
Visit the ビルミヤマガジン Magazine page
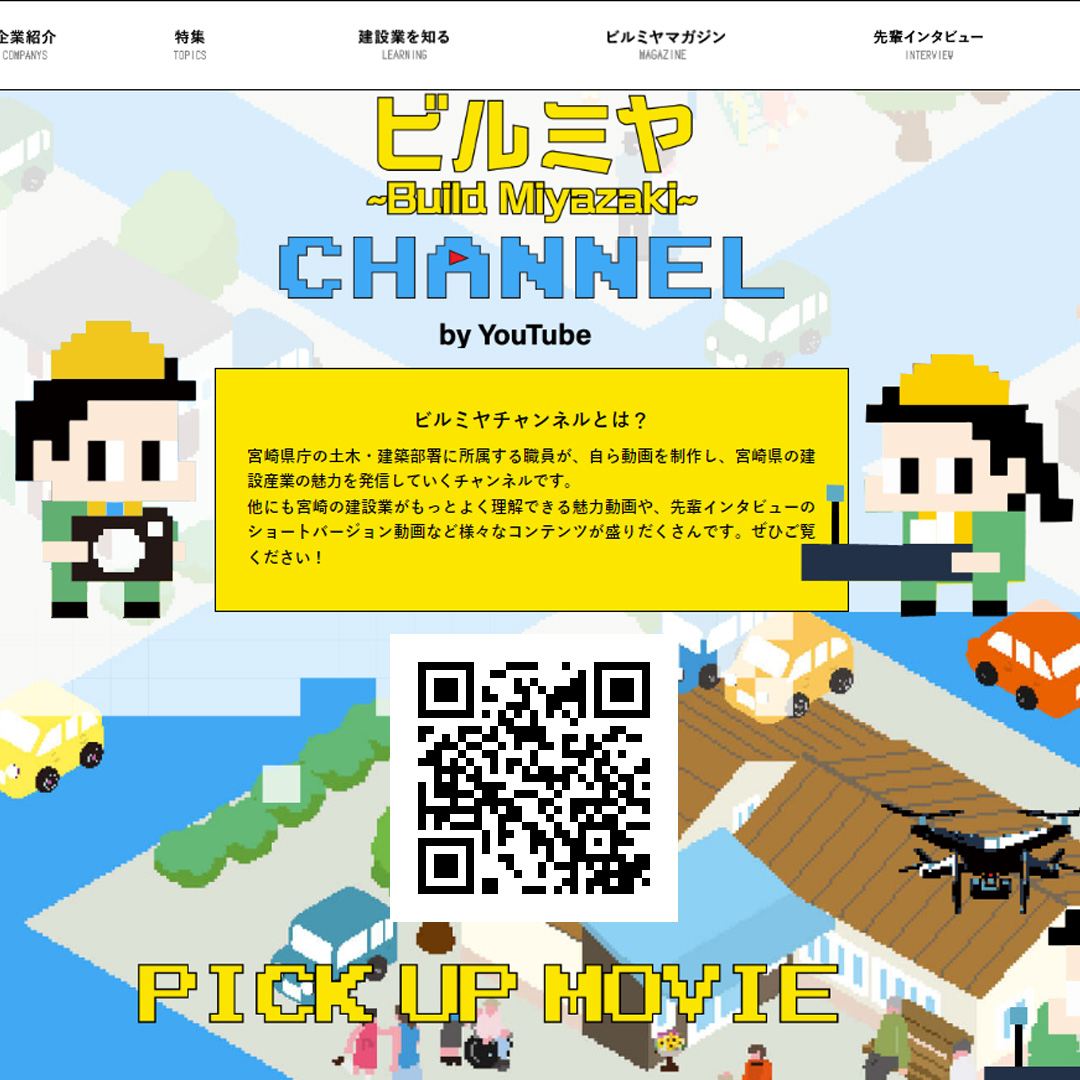[x=664, y=44]
